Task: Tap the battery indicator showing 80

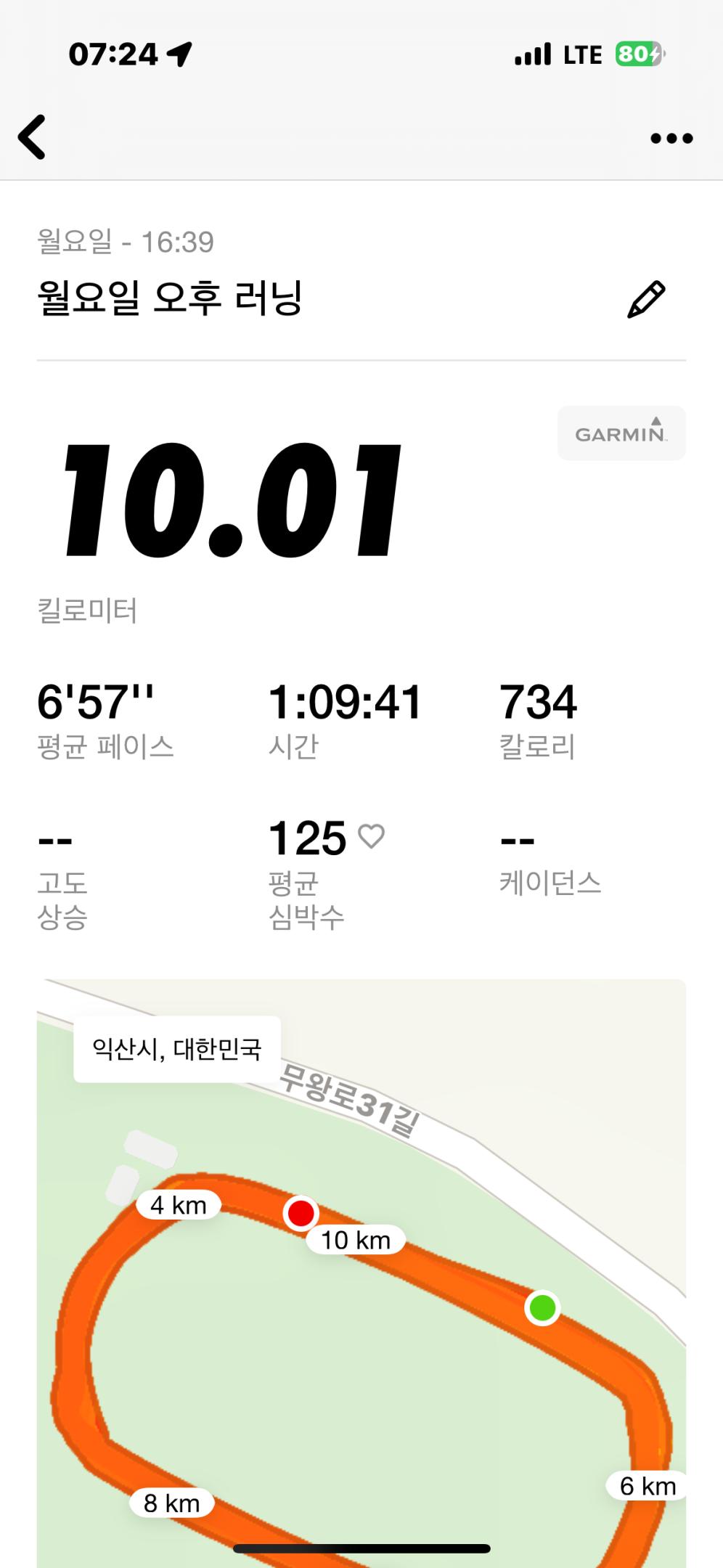Action: (639, 52)
